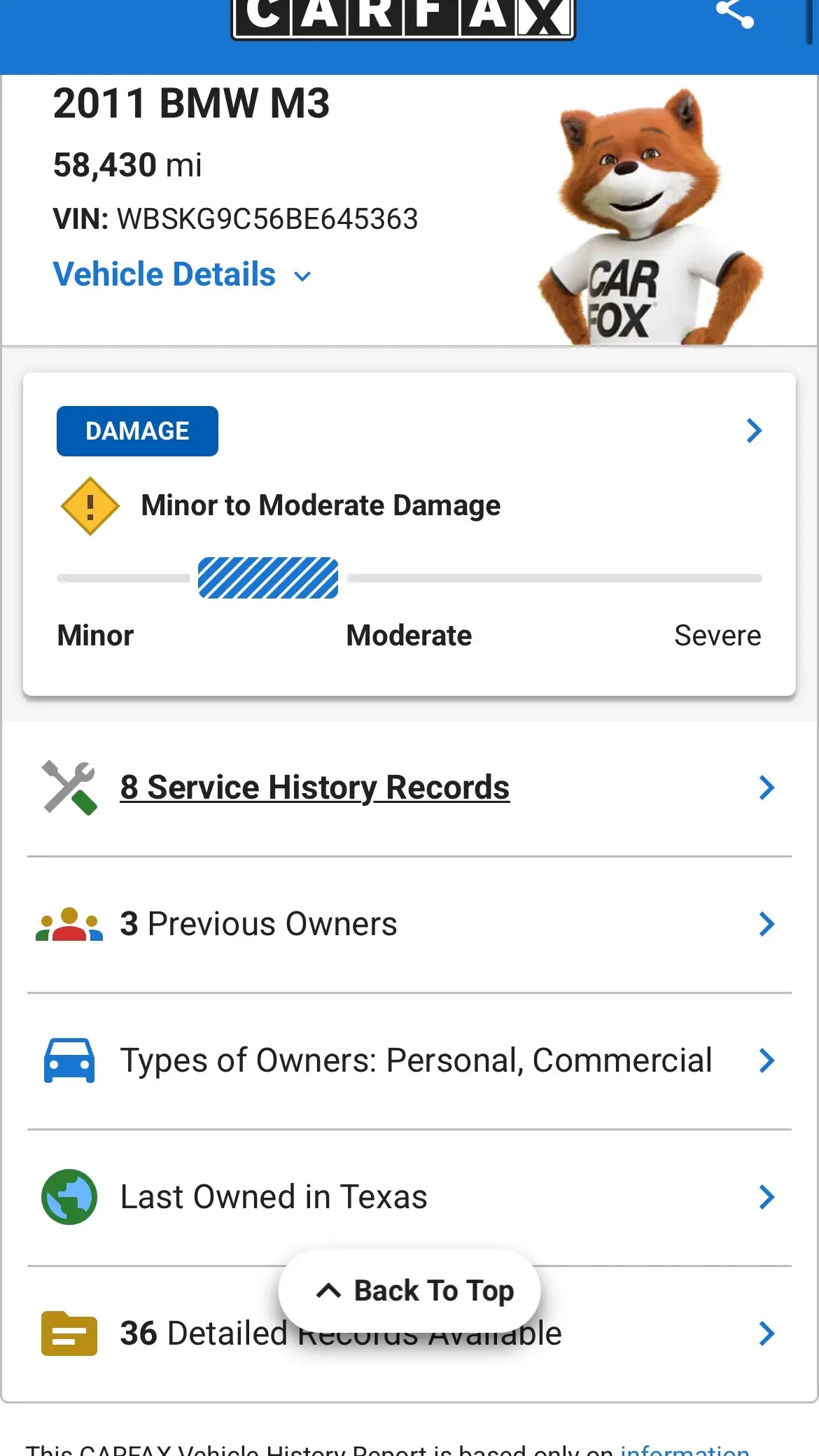Tap the folder icon beside Detailed Records Available
Viewport: 819px width, 1456px height.
(x=69, y=1333)
